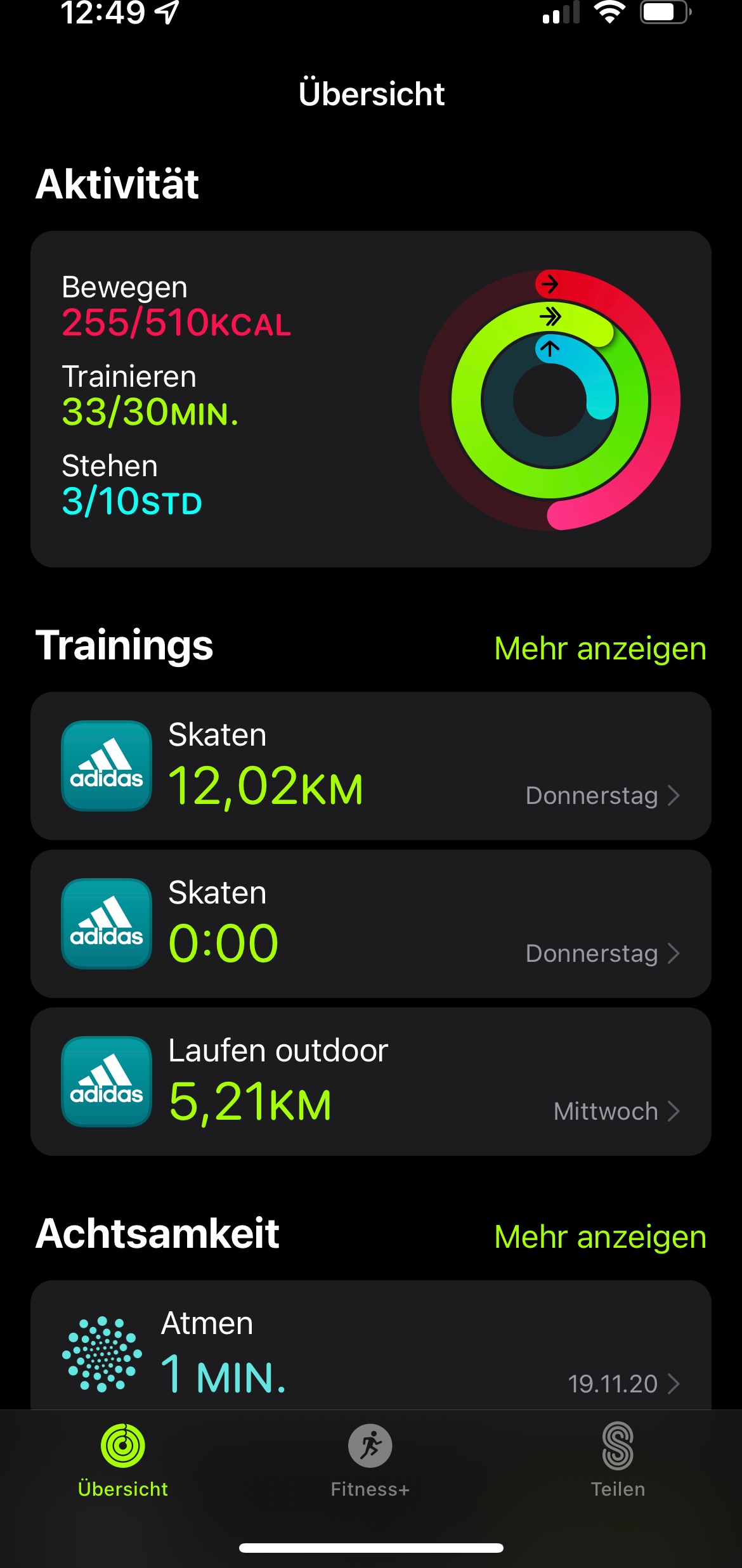Image resolution: width=742 pixels, height=1568 pixels.
Task: Open the Atmen 1 min. session
Action: pos(371,1351)
